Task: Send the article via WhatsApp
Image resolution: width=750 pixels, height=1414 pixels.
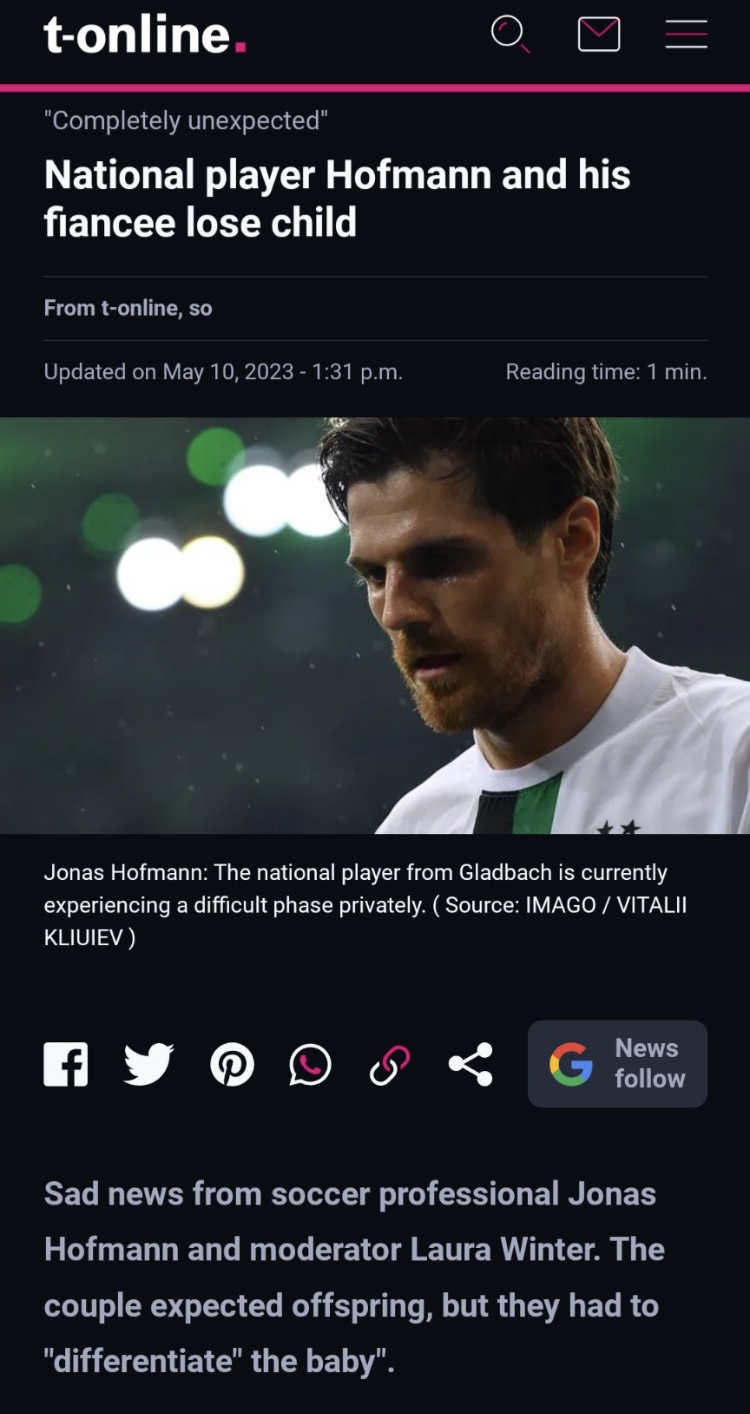Action: [310, 1064]
